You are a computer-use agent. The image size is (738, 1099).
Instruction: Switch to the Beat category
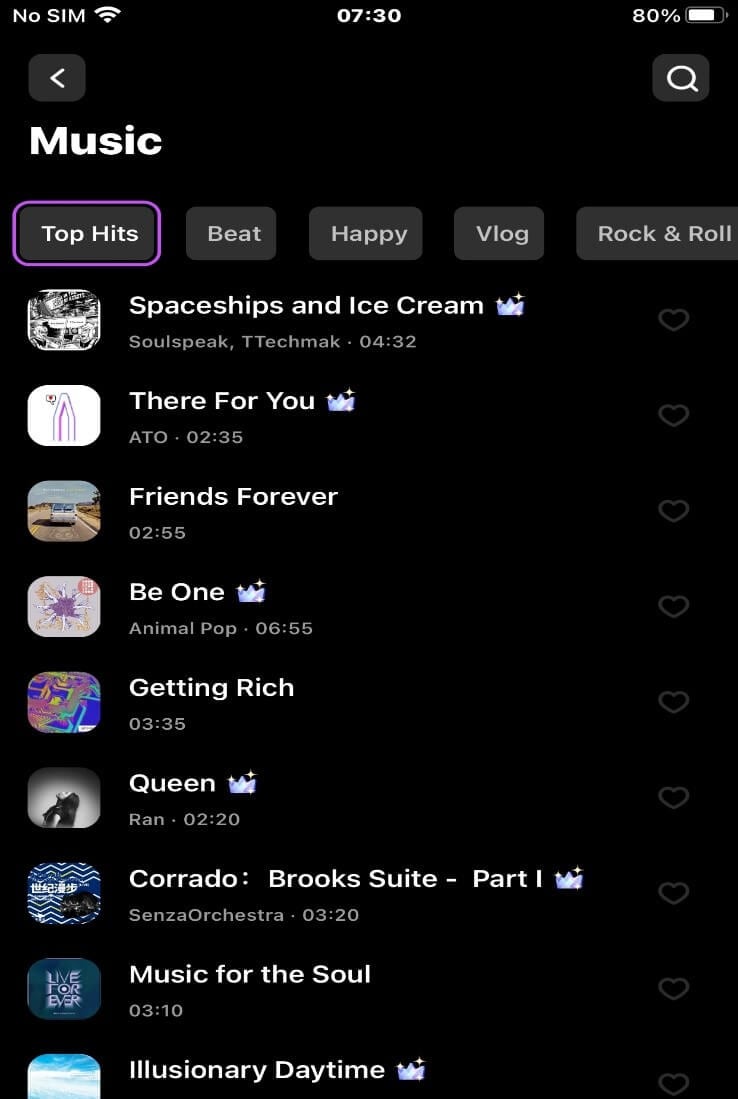point(232,234)
